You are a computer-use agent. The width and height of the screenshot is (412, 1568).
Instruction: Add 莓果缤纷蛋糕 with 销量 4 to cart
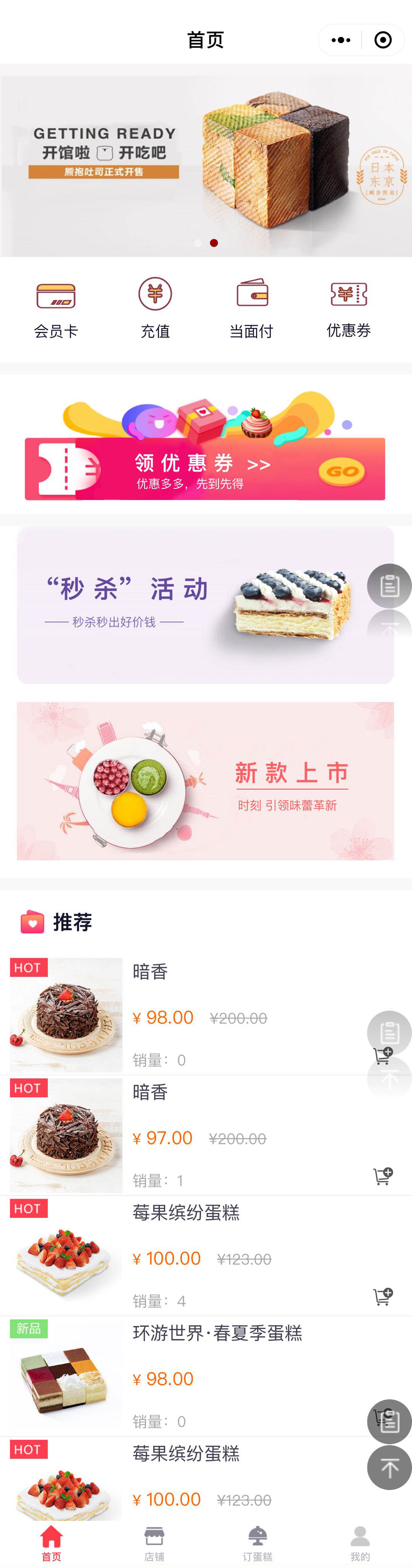click(x=383, y=1297)
